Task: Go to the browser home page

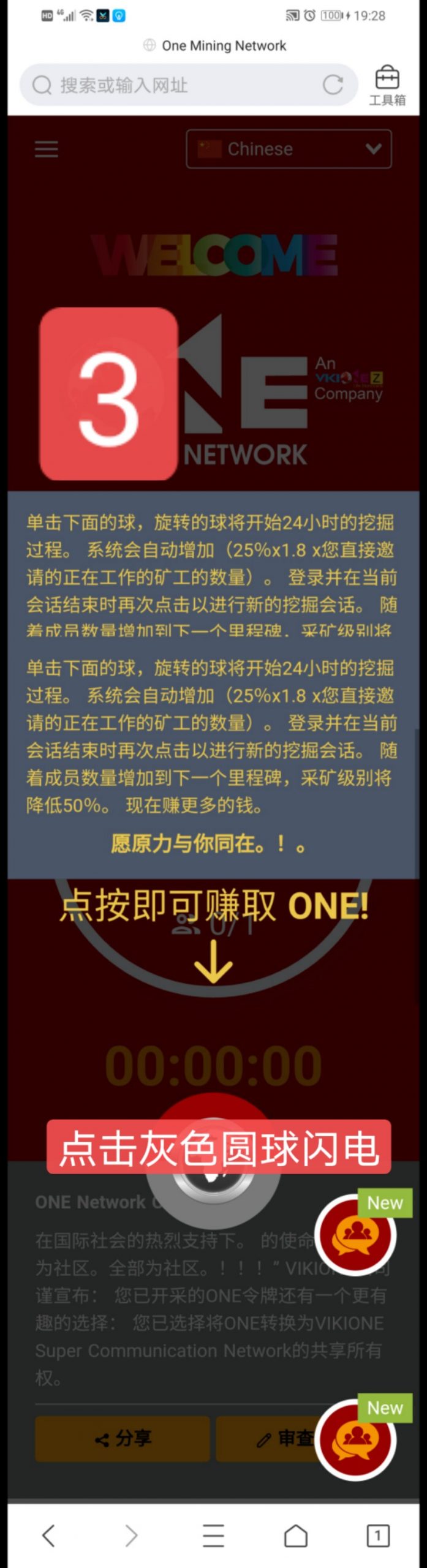Action: (296, 1536)
